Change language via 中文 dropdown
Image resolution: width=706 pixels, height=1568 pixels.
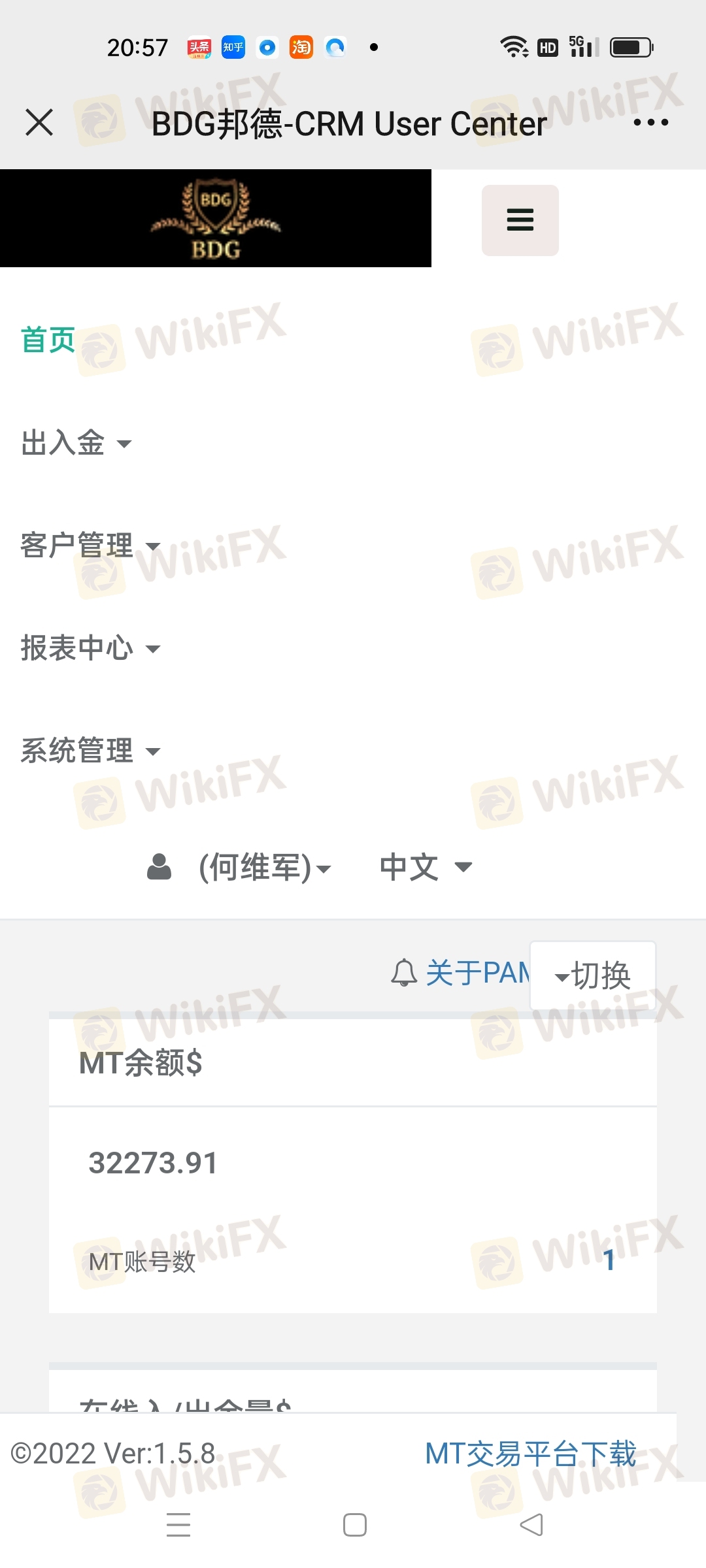tap(425, 868)
